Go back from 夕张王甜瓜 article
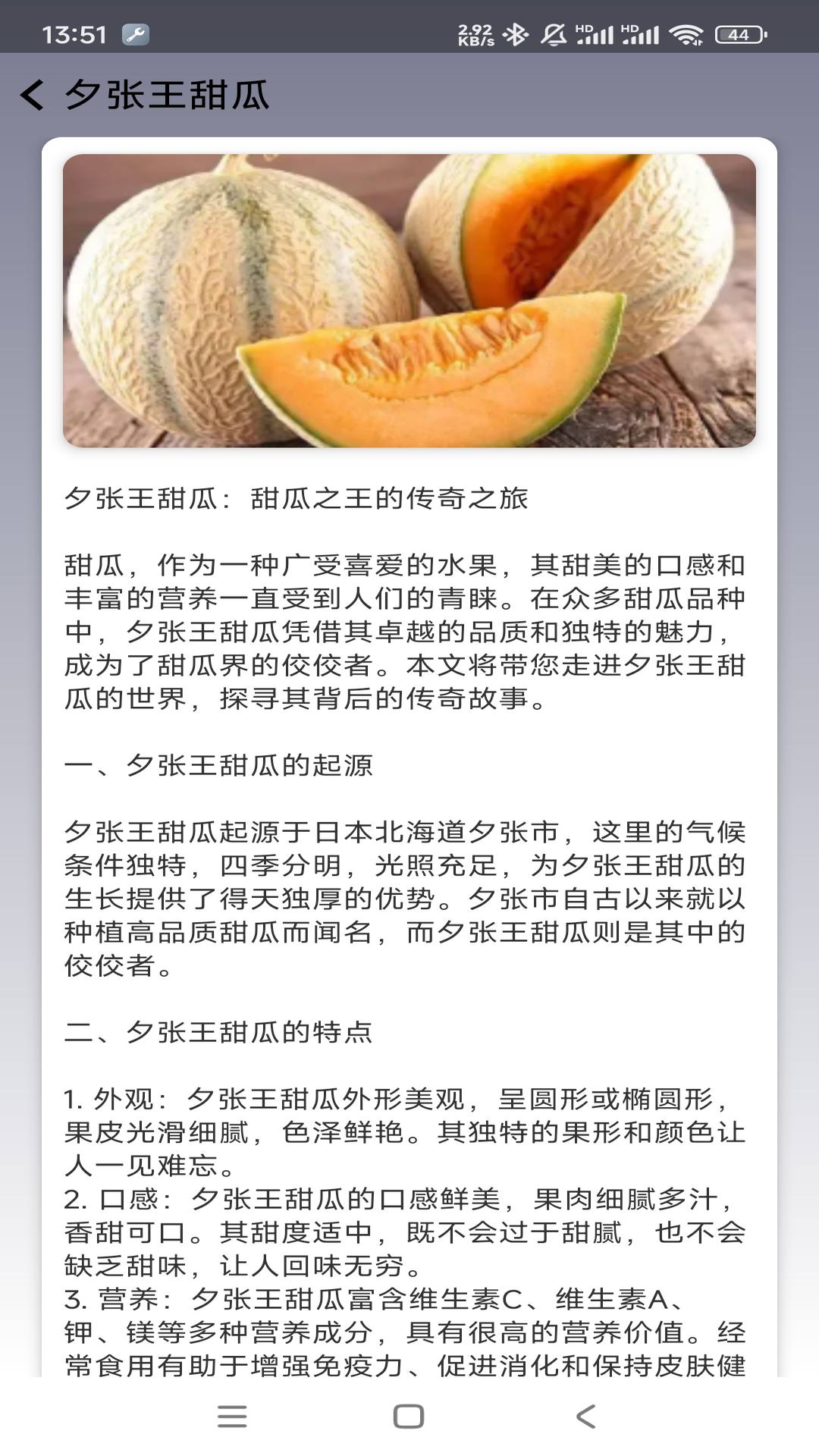The height and width of the screenshot is (1456, 819). coord(32,96)
